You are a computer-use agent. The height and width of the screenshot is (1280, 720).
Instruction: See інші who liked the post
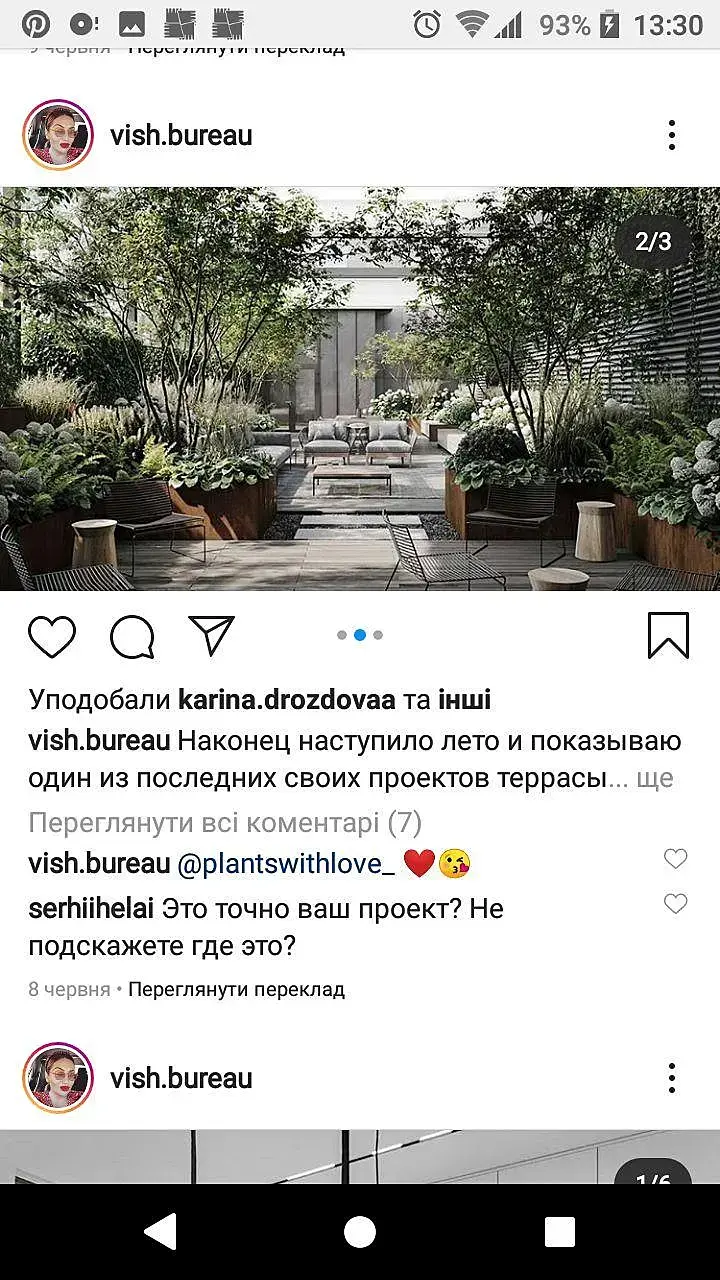[464, 700]
